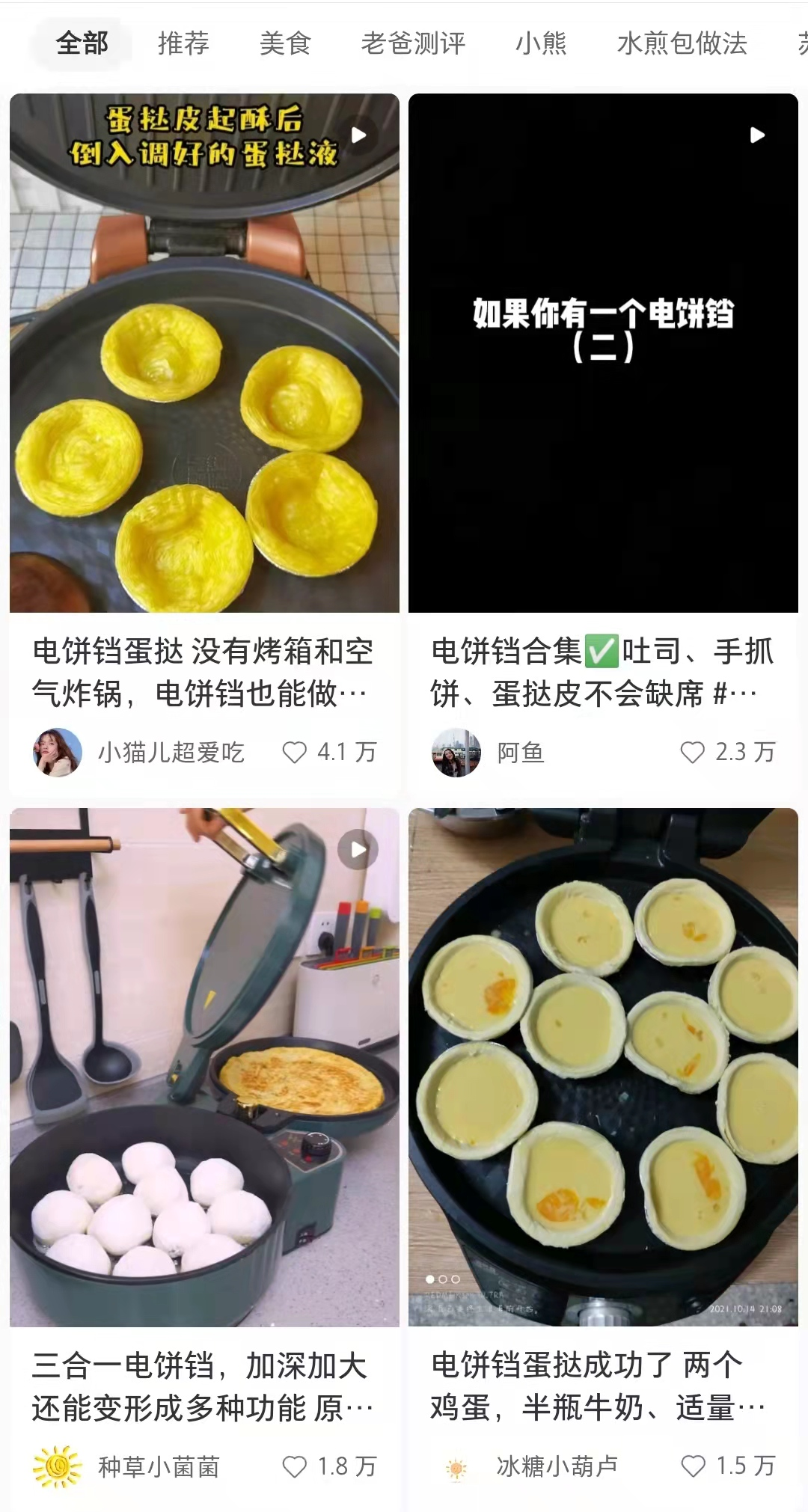Open the 电饼铛蛋挞 没有烤箱 video post
This screenshot has height=1512, width=808.
point(204,353)
